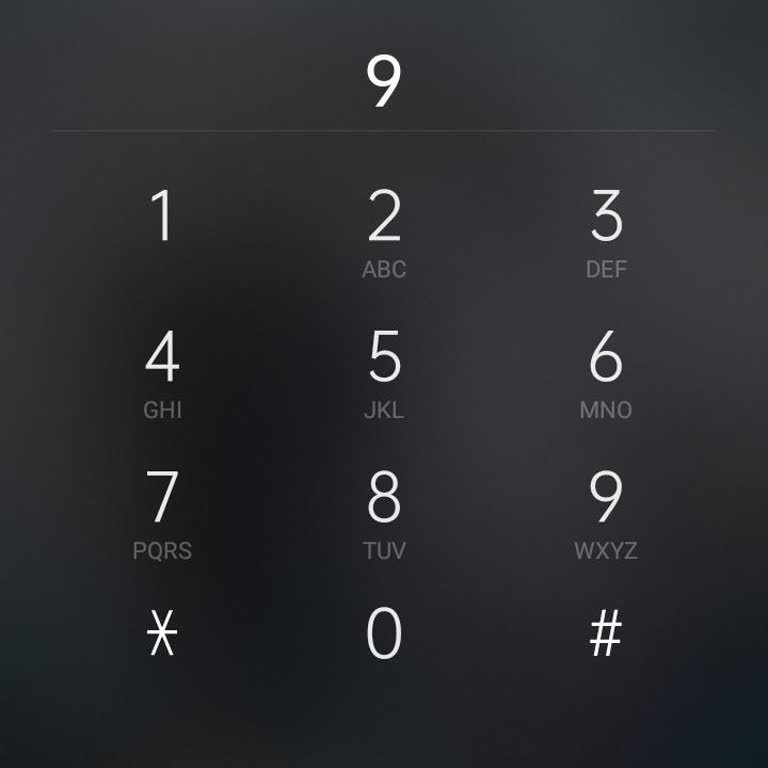Dial the 5 JKL key
This screenshot has height=768, width=768.
coord(384,370)
